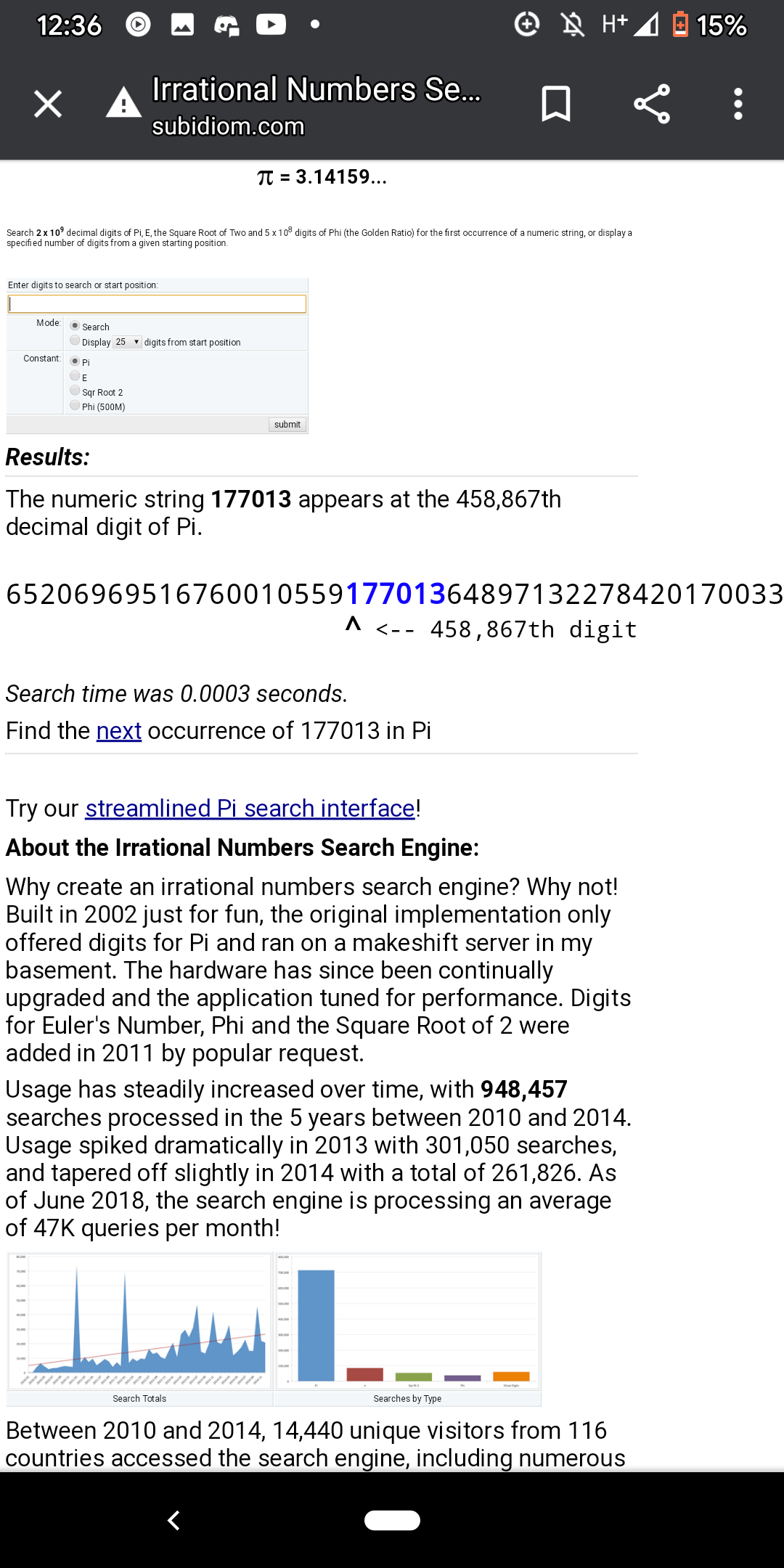
Task: Open the Searches by Type chart image
Action: click(x=407, y=1320)
